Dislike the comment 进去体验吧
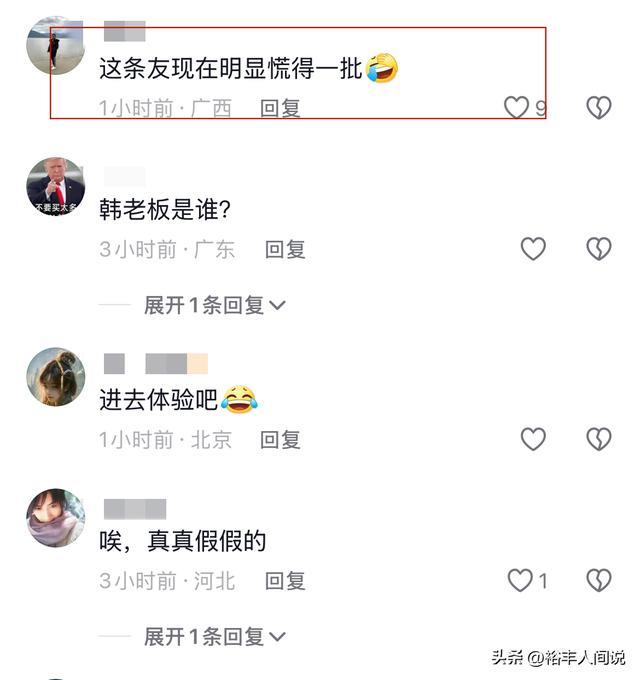The width and height of the screenshot is (640, 680). pos(598,439)
